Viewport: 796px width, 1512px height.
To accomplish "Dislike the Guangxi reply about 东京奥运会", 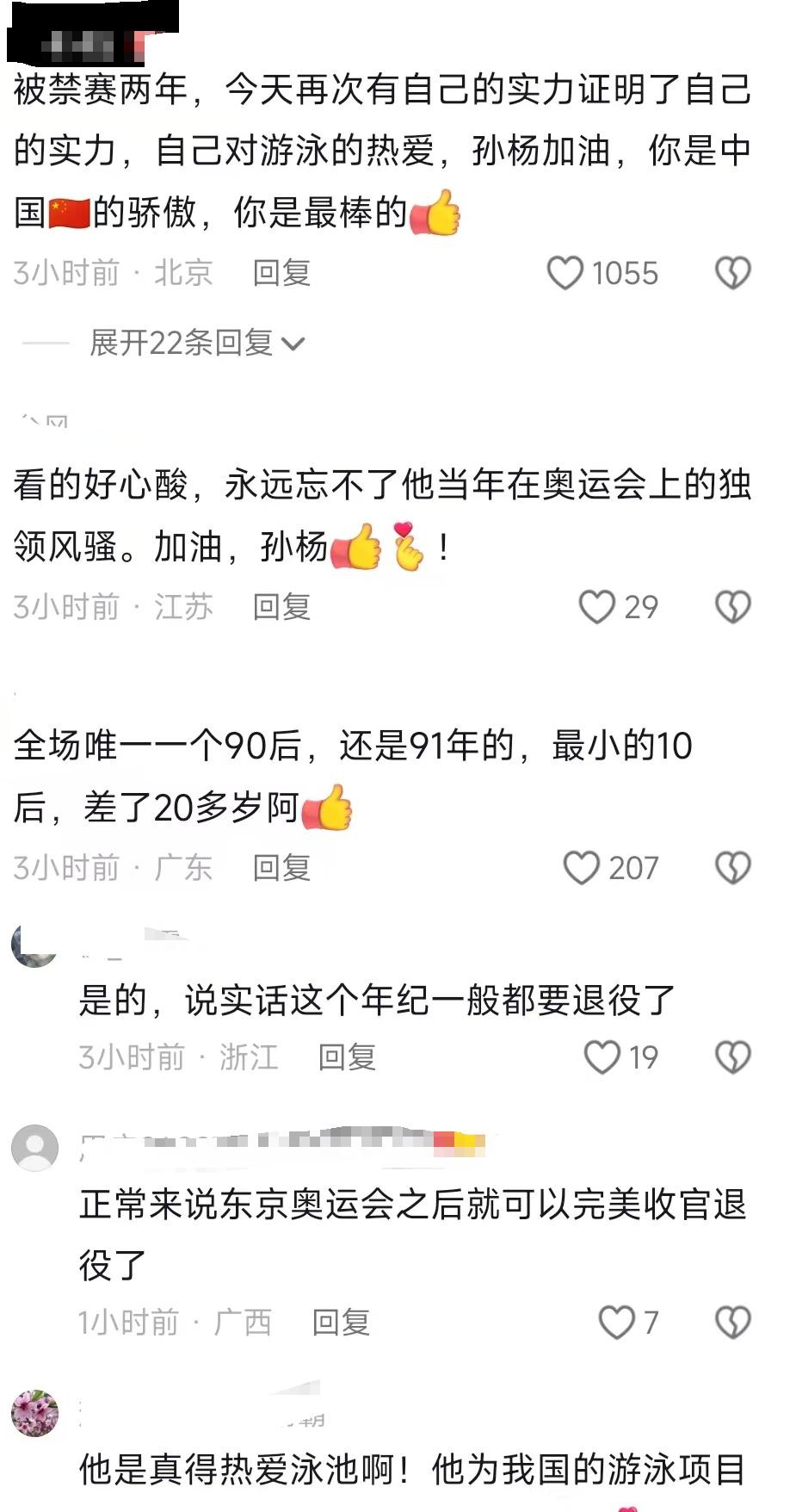I will coord(733,1323).
